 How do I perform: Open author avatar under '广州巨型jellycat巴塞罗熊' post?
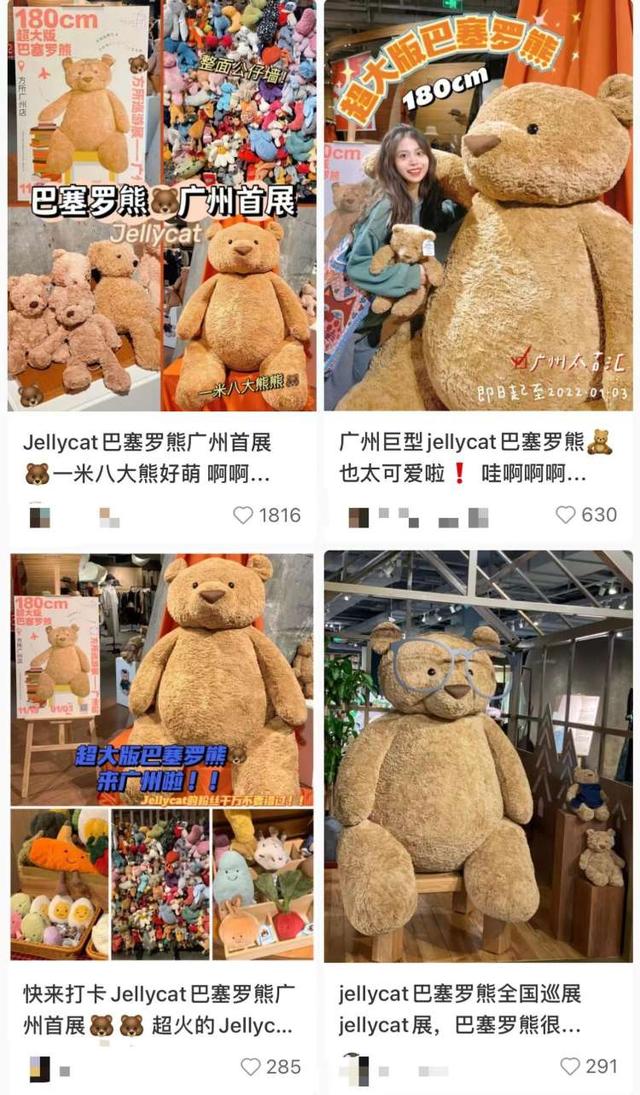point(358,517)
